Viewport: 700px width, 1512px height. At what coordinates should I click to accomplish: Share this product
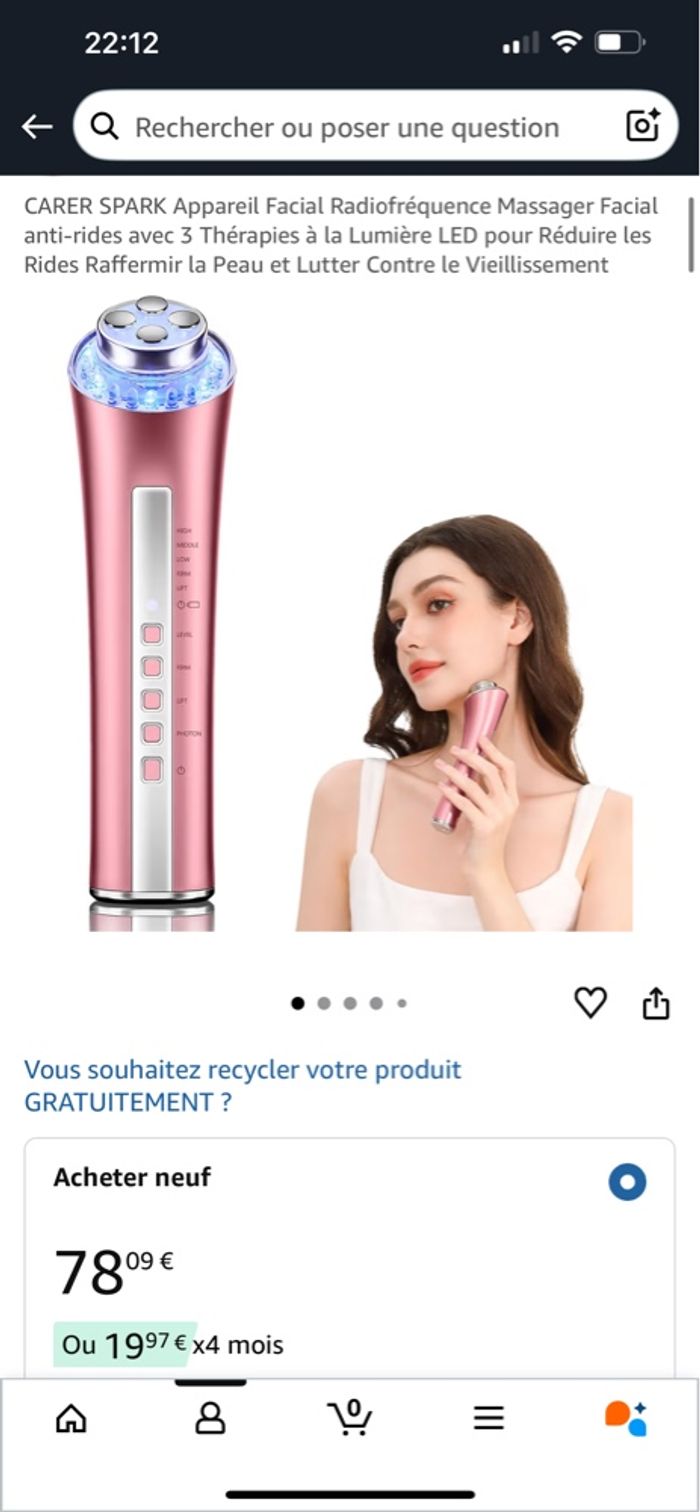(x=656, y=1002)
